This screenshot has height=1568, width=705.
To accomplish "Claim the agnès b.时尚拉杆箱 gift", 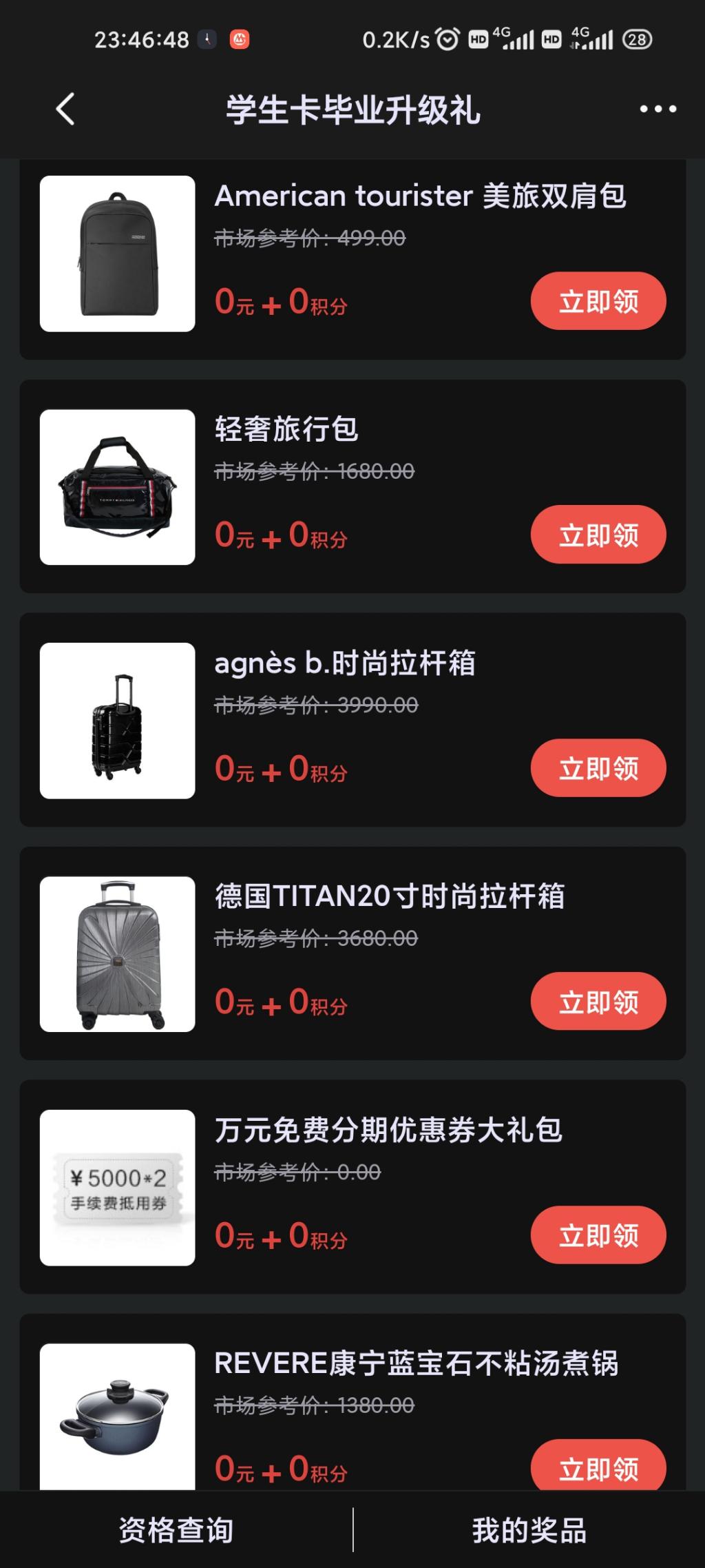I will point(598,768).
